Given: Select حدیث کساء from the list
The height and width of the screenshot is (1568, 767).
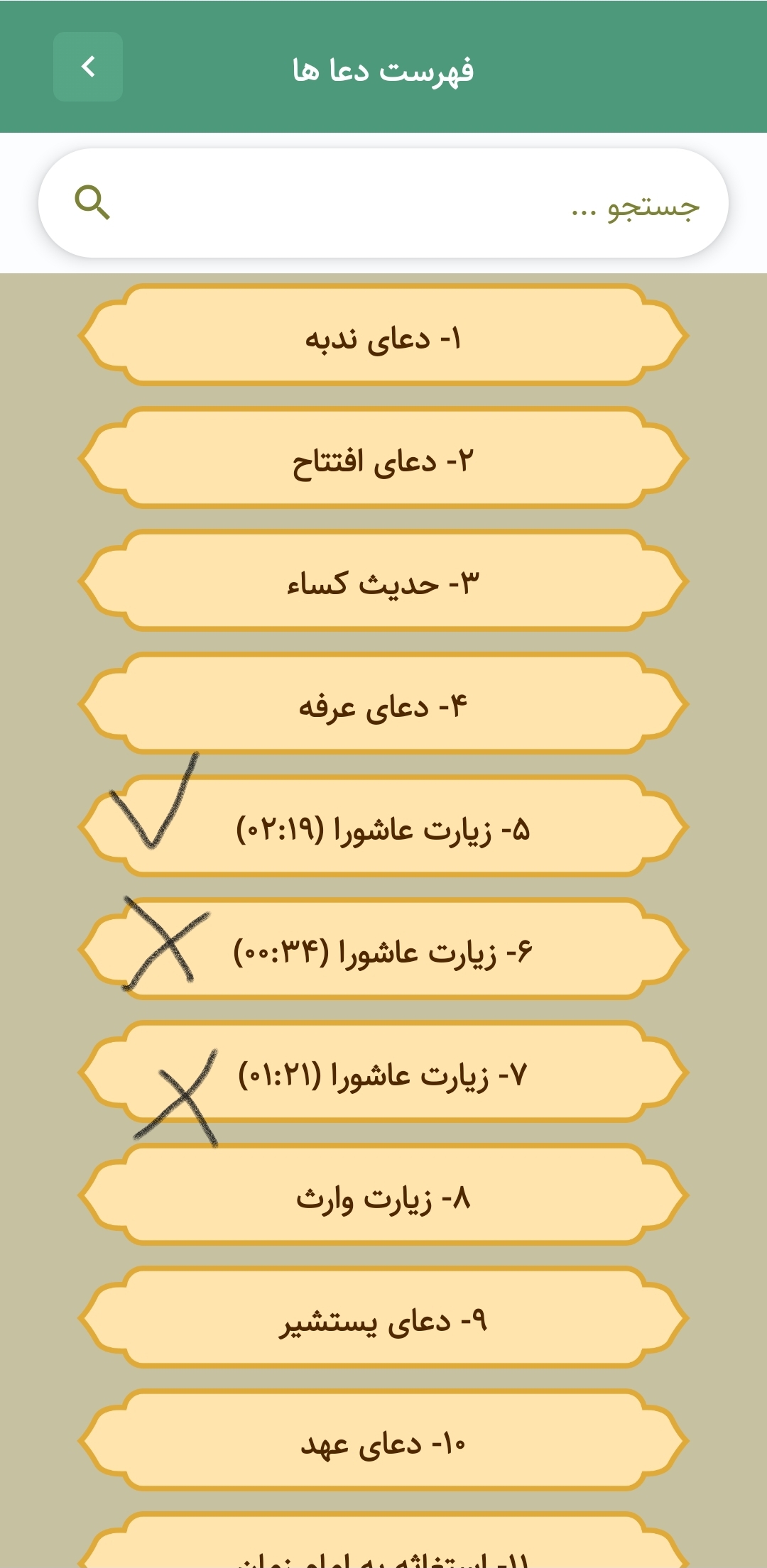Looking at the screenshot, I should click(383, 581).
